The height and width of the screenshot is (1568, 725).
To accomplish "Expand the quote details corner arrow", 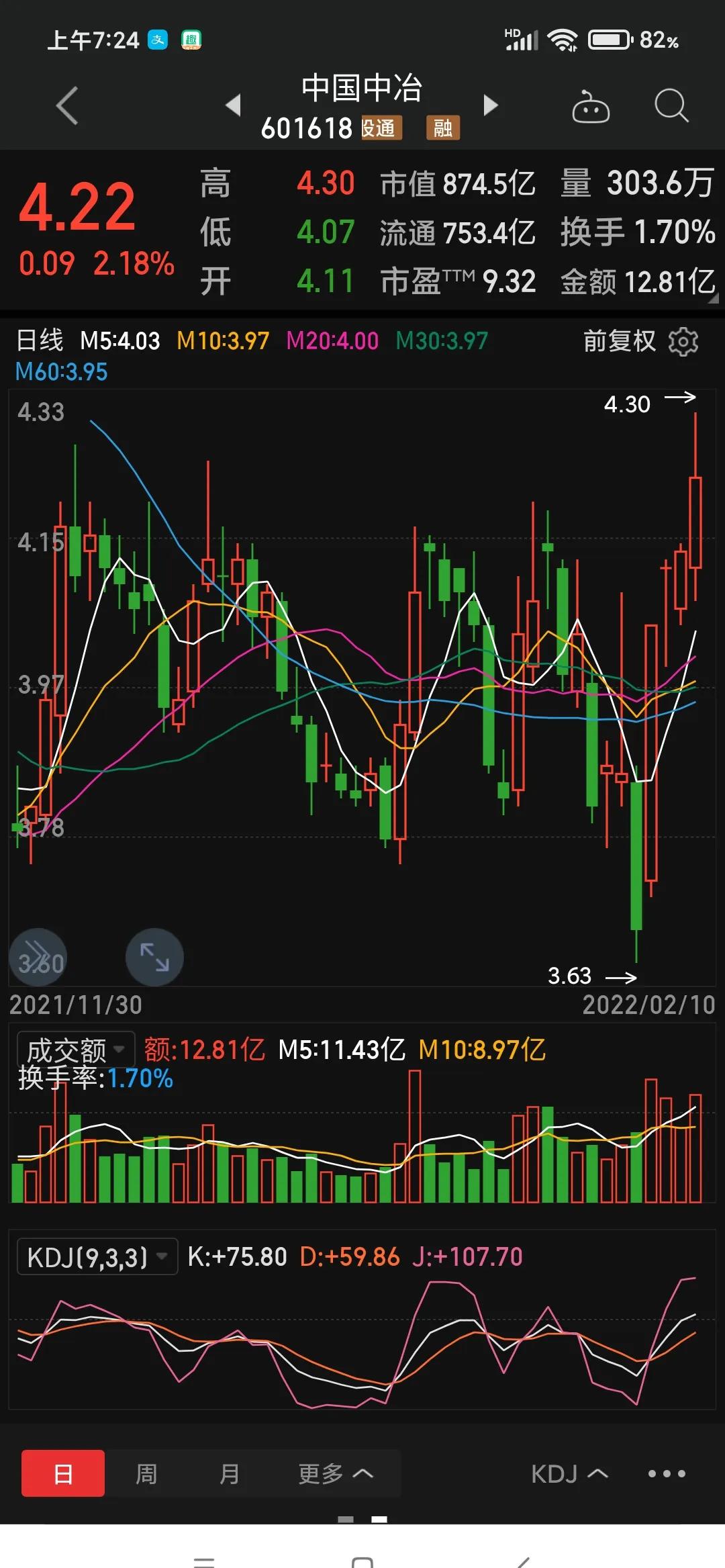I will (713, 298).
